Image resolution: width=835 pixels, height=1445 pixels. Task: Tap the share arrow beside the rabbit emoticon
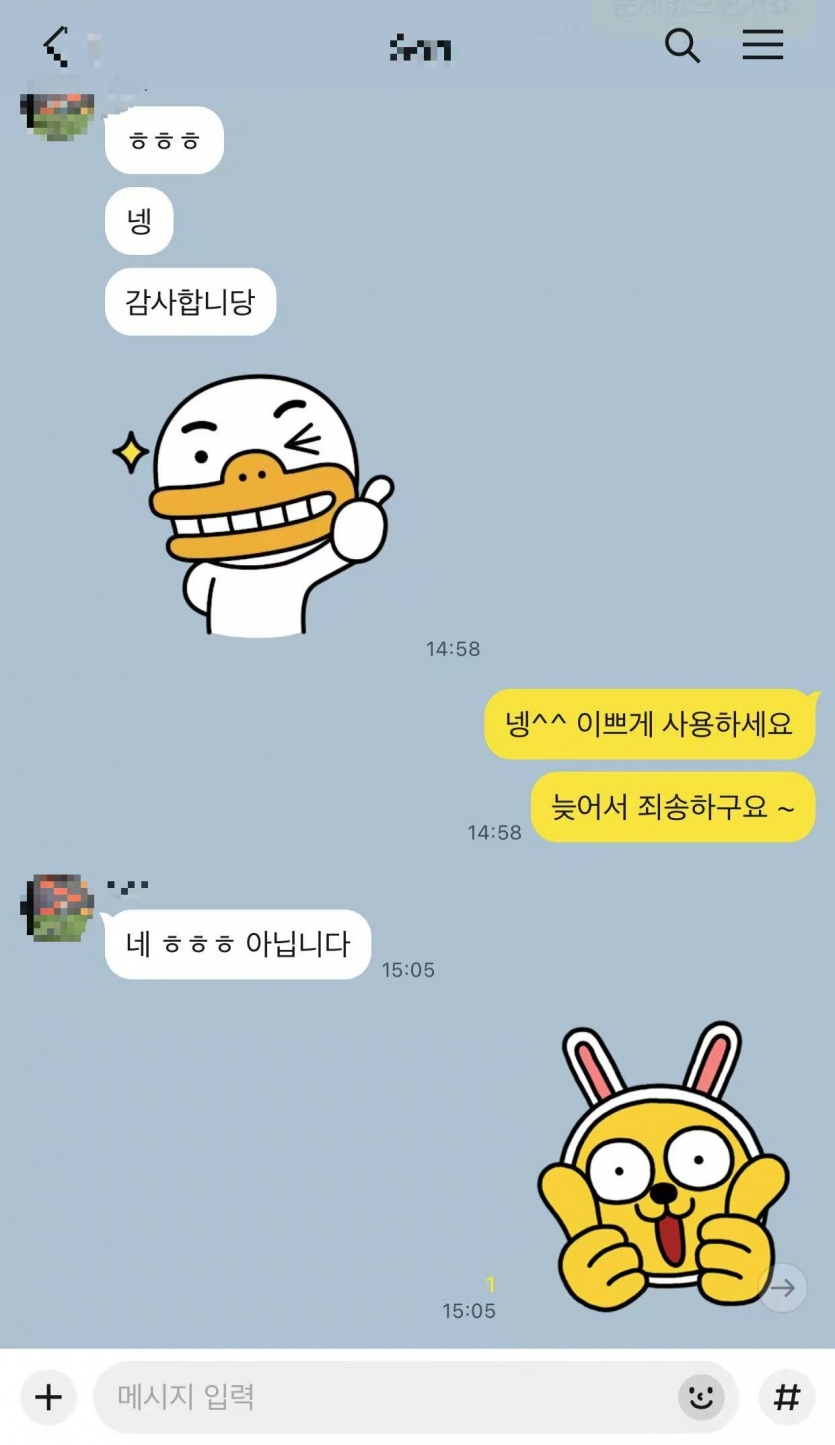783,1287
